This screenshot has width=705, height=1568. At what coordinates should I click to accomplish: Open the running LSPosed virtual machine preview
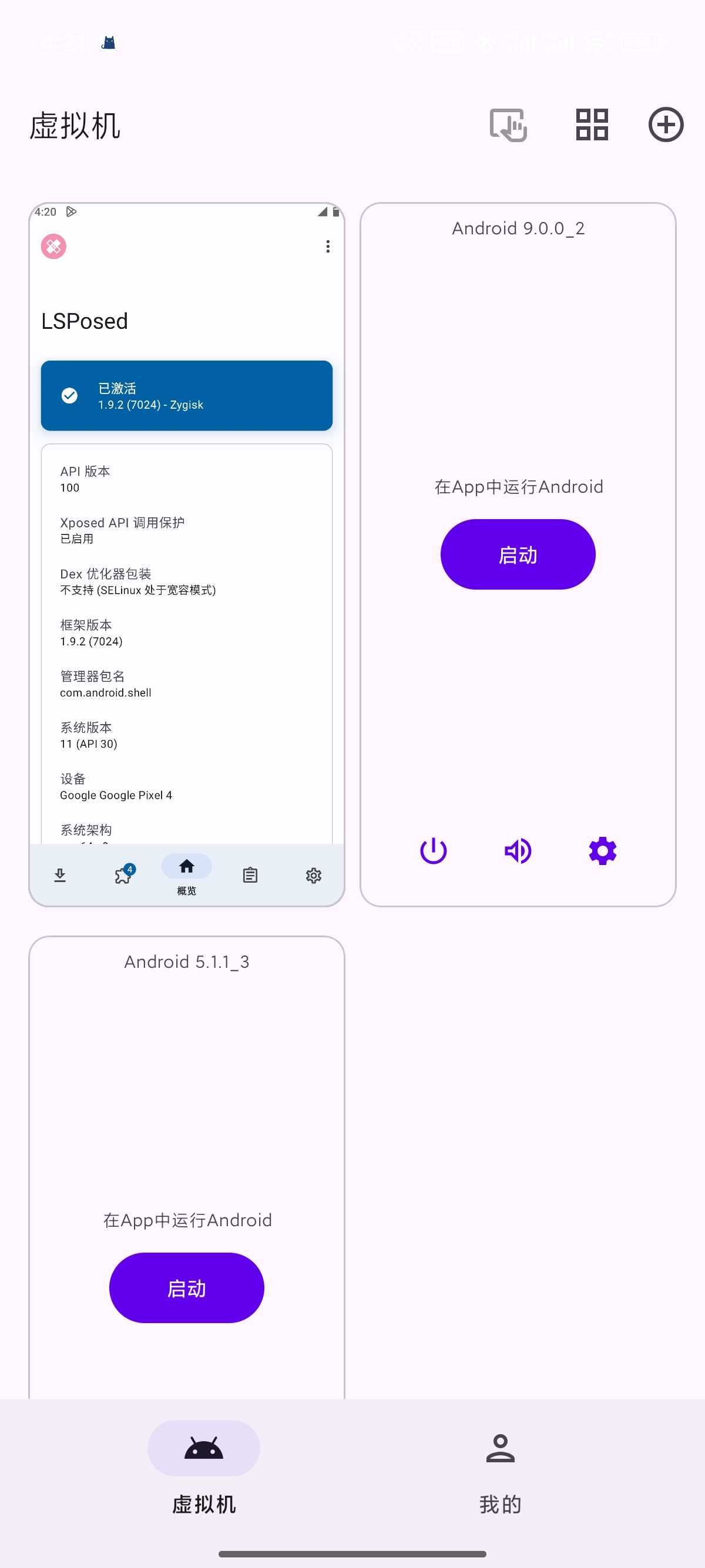(x=186, y=554)
